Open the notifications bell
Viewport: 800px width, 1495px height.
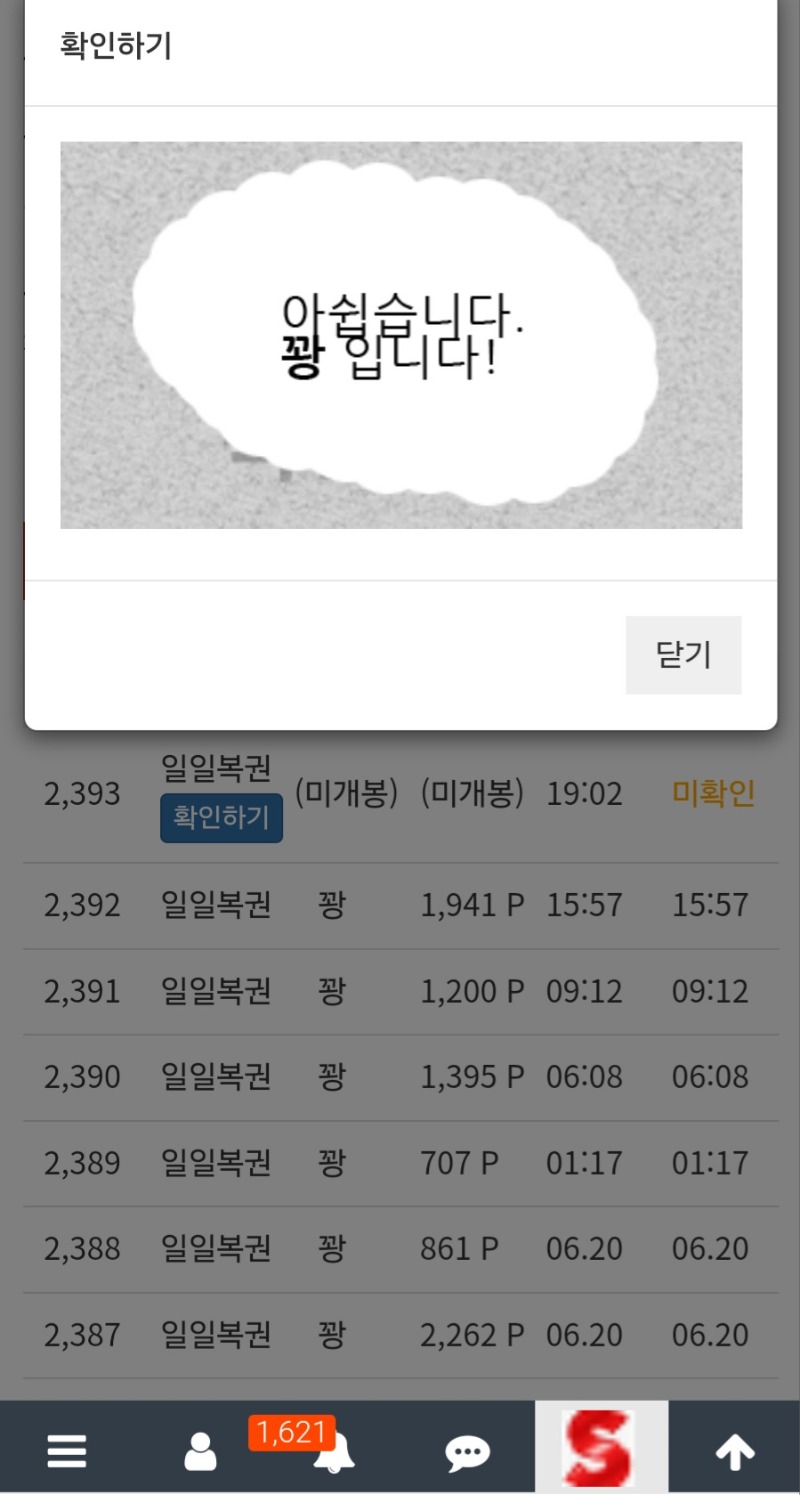tap(333, 1453)
